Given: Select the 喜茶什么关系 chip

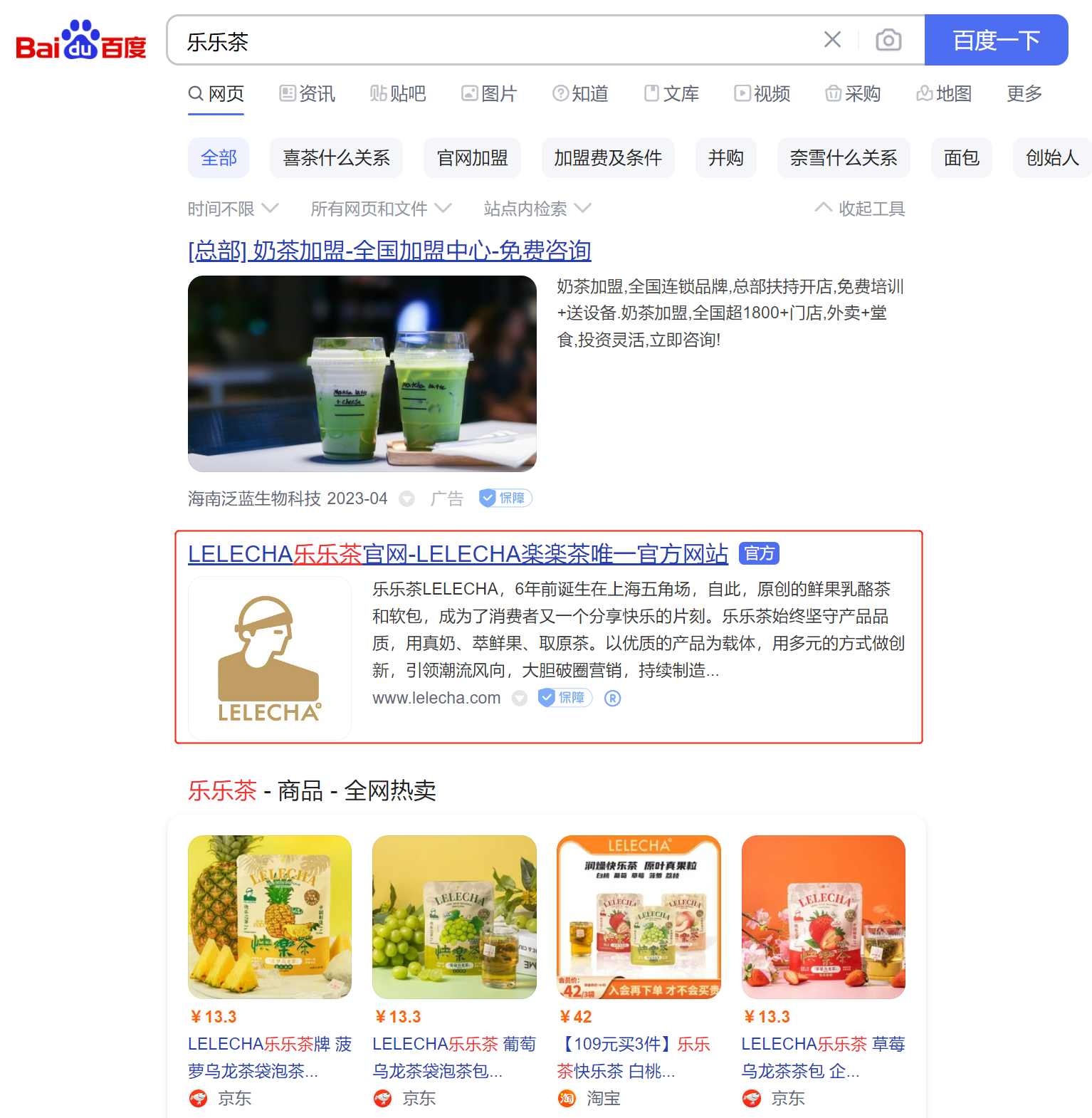Looking at the screenshot, I should coord(336,157).
